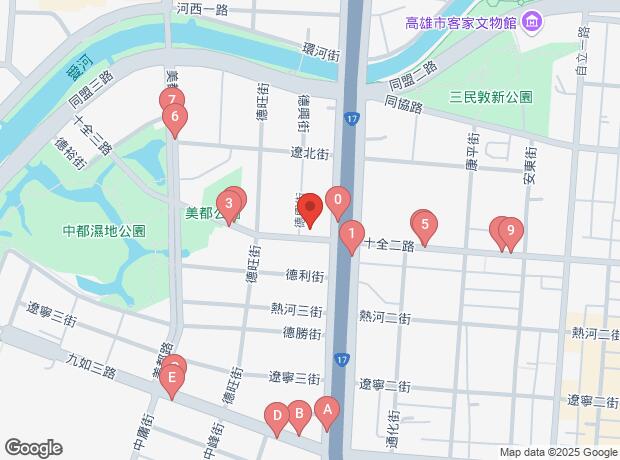Tap map marker 6
The width and height of the screenshot is (620, 460).
click(175, 117)
